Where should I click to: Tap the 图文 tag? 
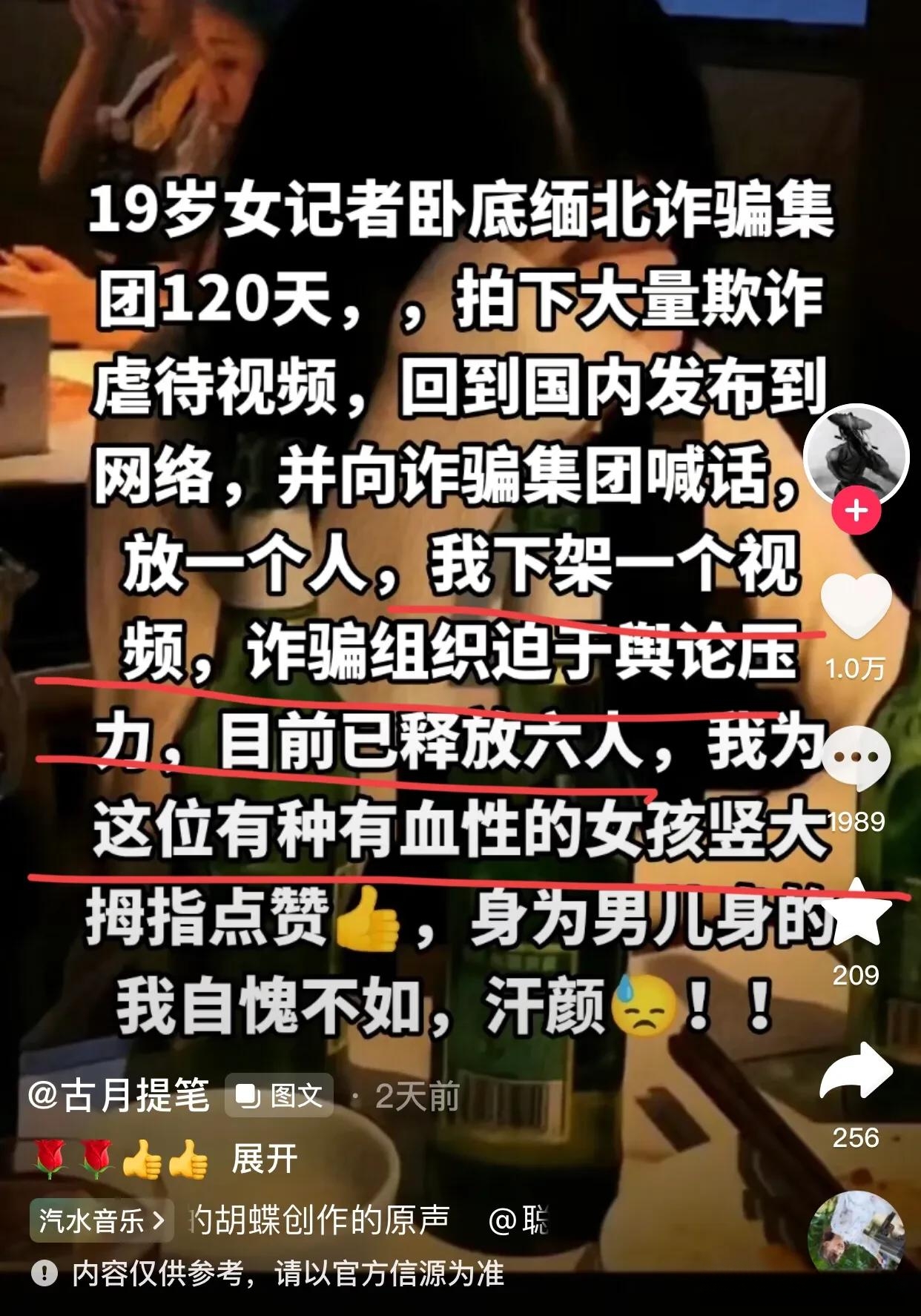click(280, 1095)
